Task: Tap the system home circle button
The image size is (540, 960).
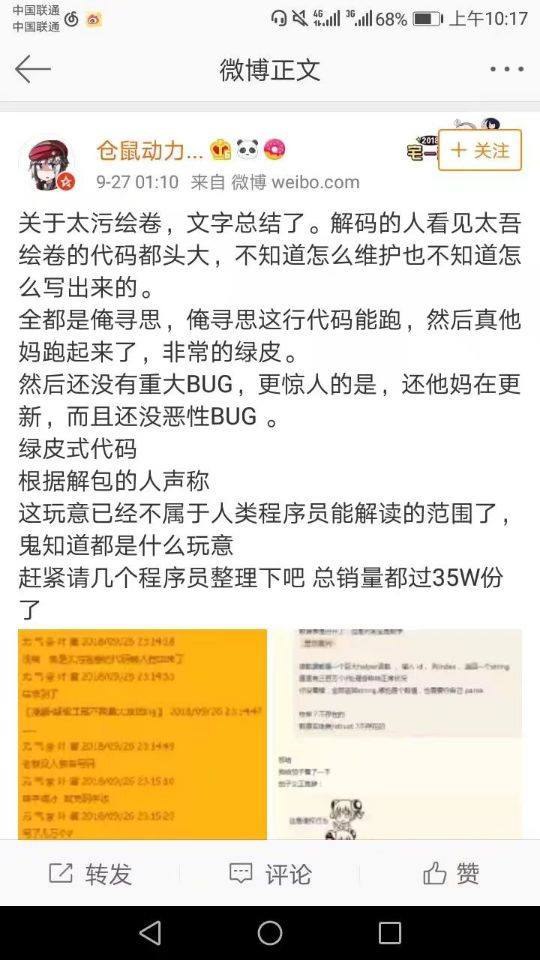Action: (270, 933)
